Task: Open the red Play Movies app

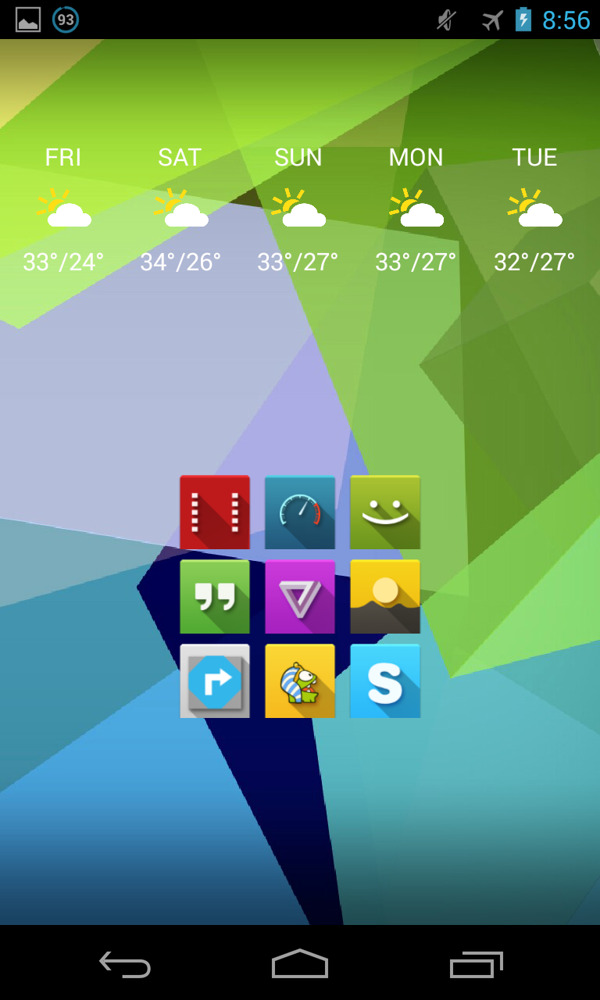Action: 214,512
